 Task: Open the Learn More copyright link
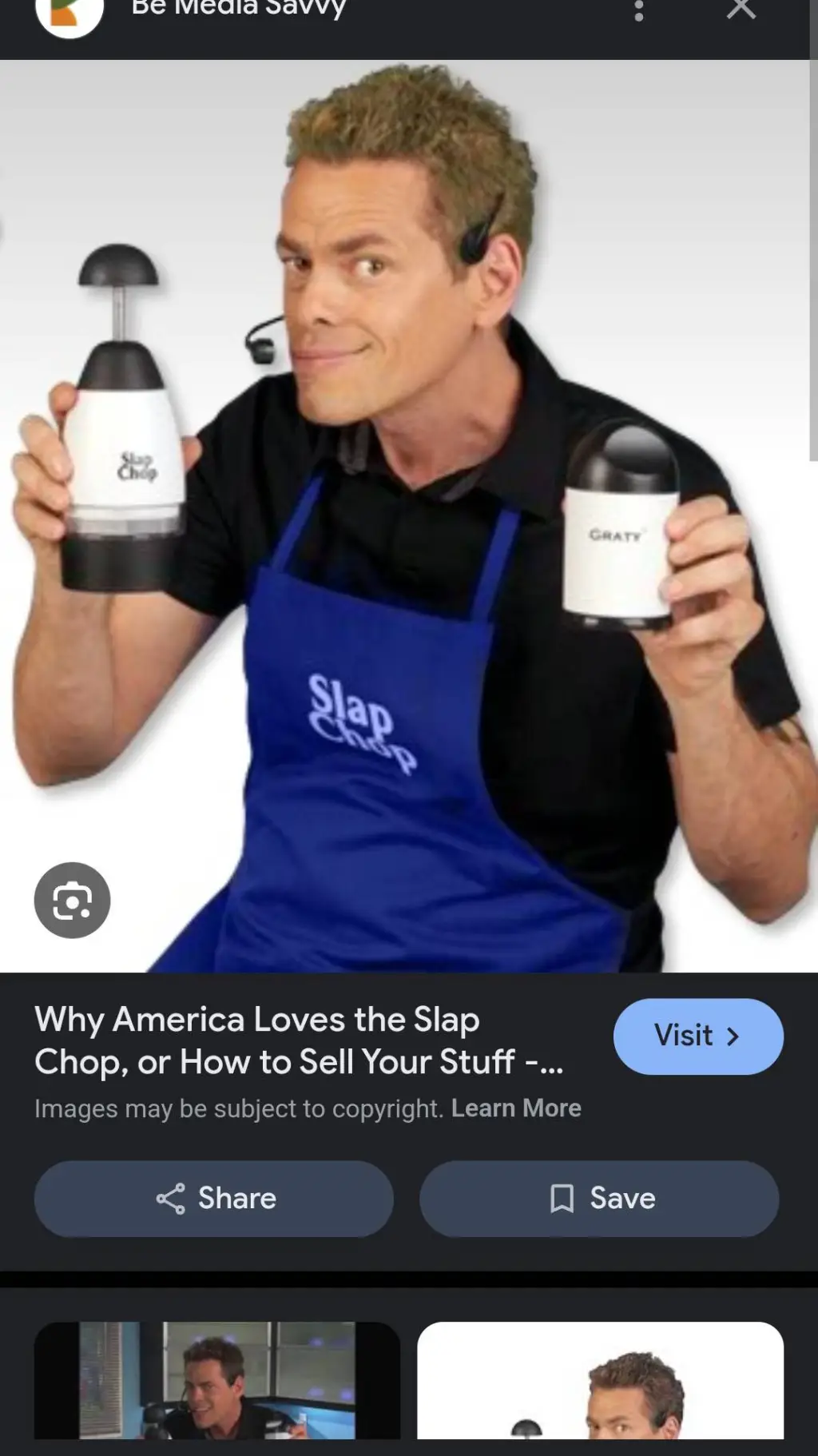coord(516,1108)
